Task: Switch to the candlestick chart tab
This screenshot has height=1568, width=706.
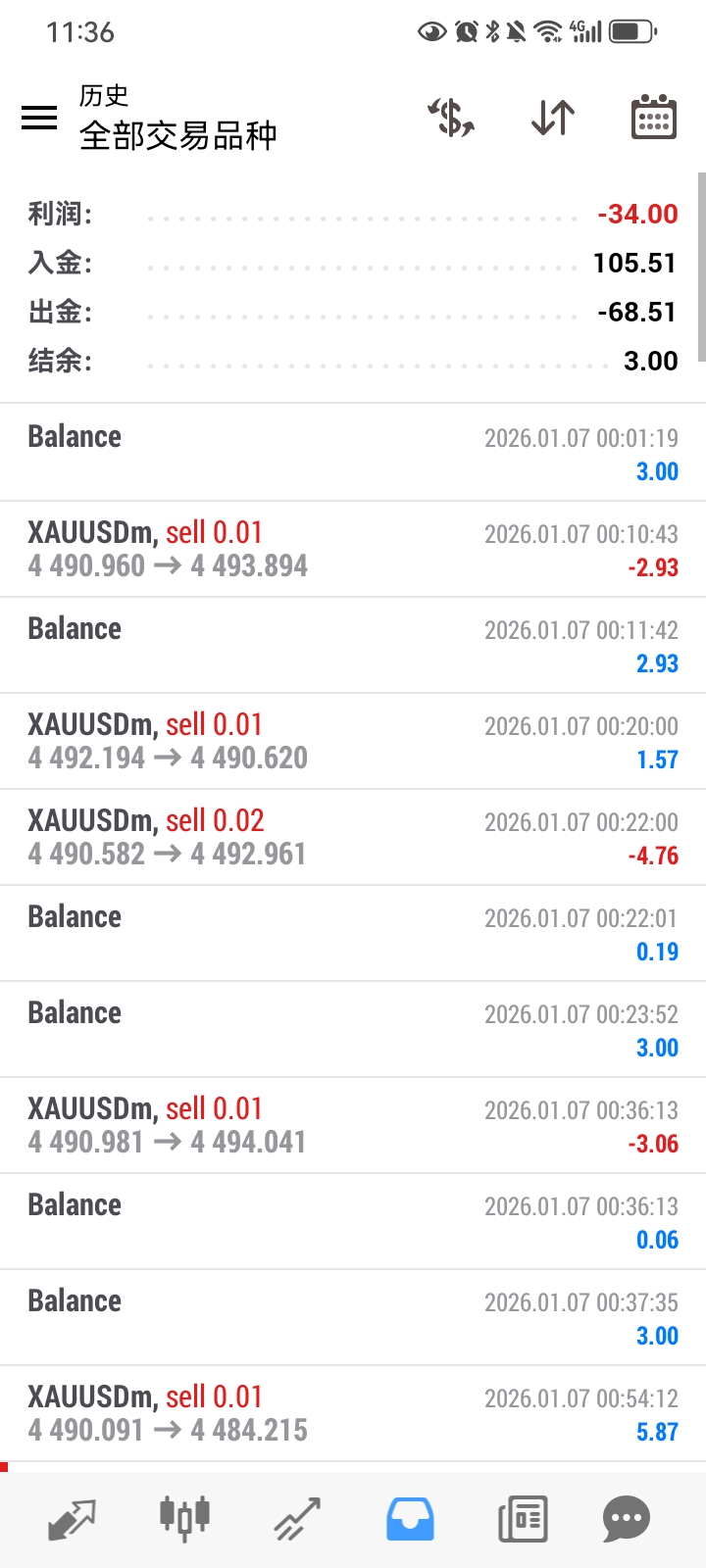Action: [x=184, y=1519]
